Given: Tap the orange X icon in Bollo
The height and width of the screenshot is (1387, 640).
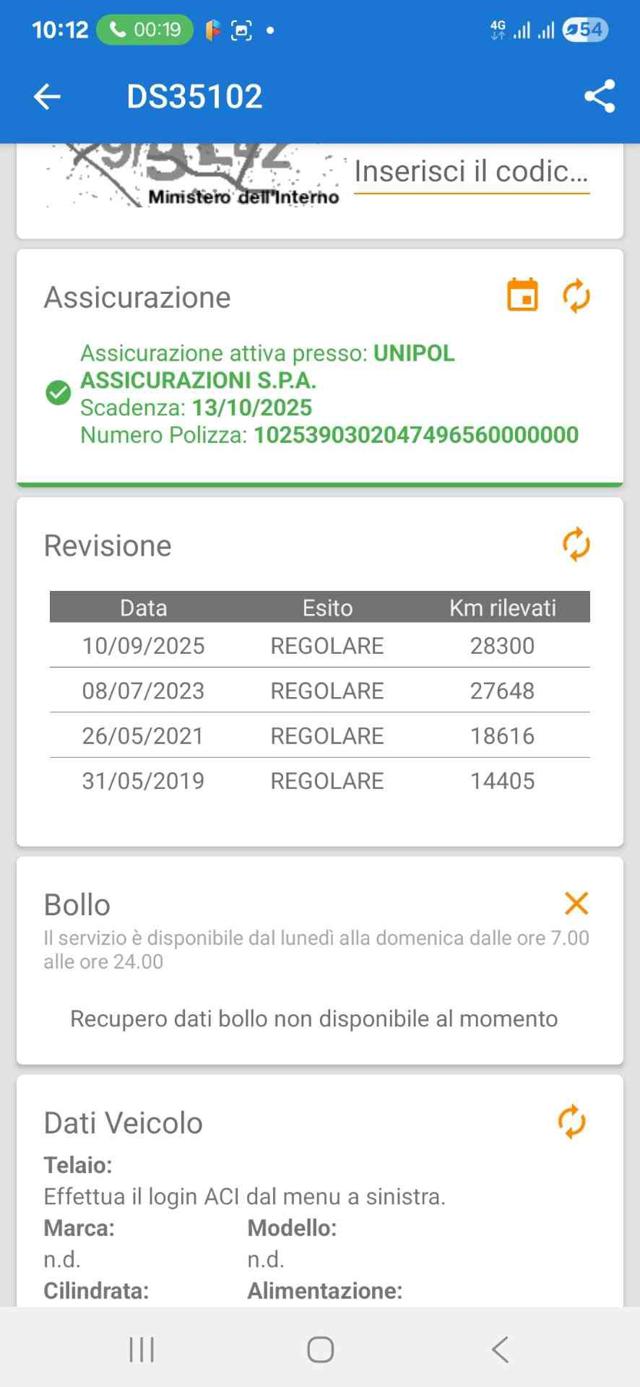Looking at the screenshot, I should point(576,903).
